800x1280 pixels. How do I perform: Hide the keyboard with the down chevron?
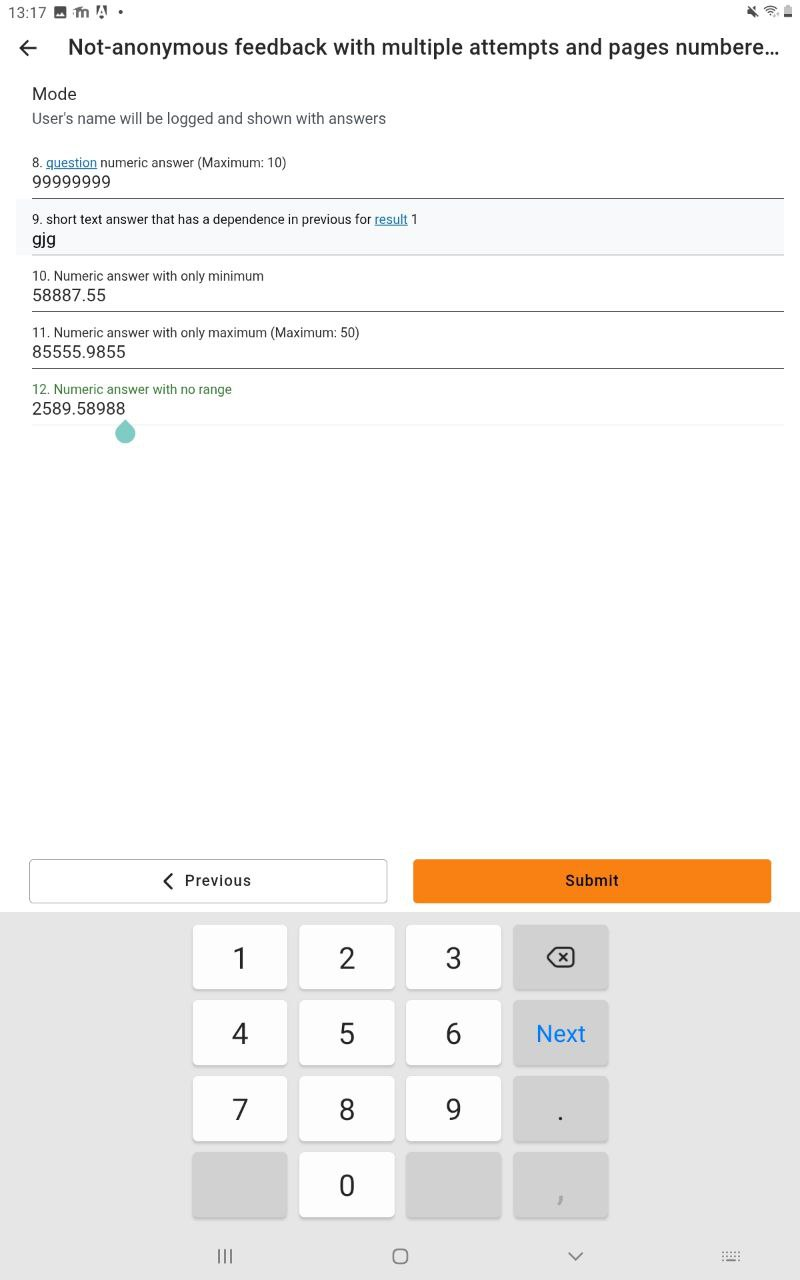(575, 1256)
